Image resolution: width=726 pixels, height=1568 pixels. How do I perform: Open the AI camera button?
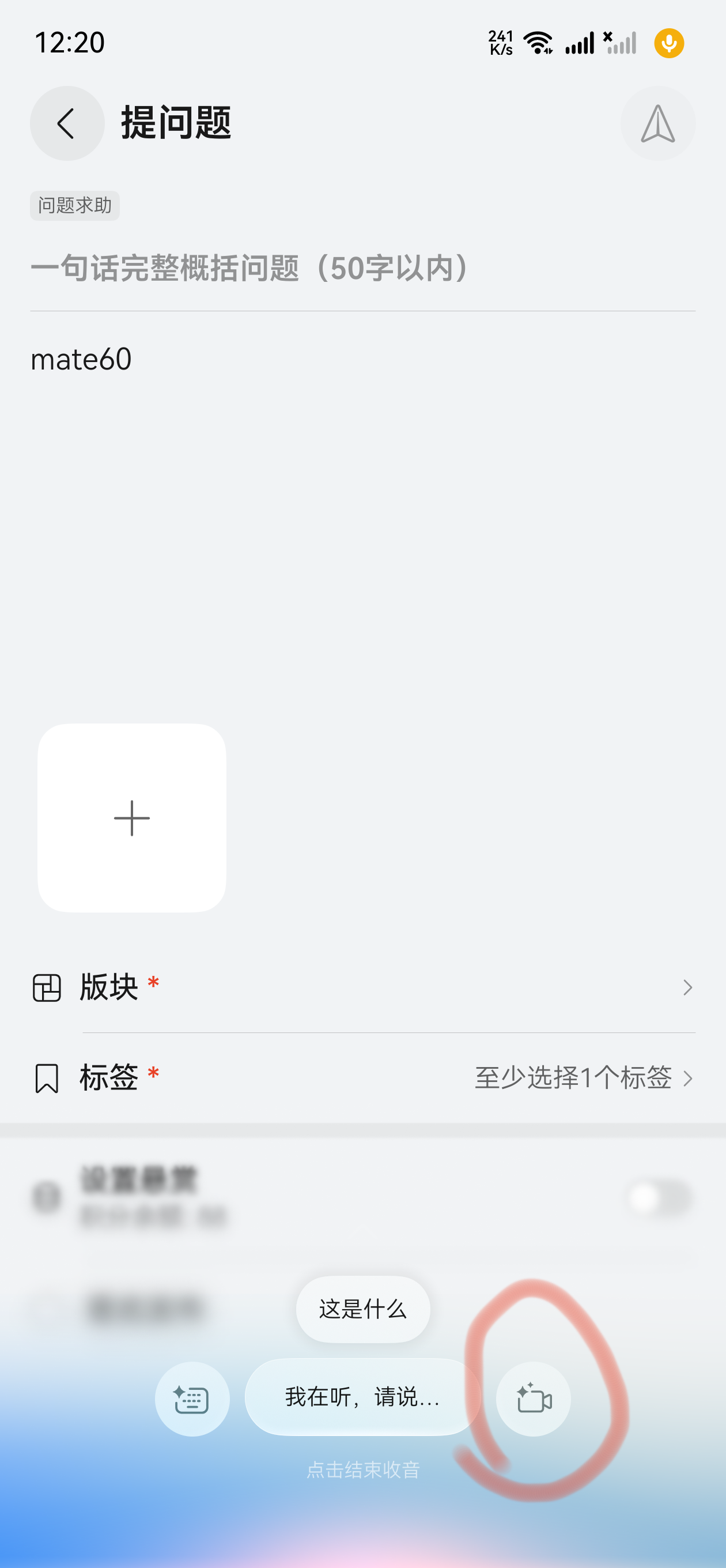pyautogui.click(x=534, y=1399)
